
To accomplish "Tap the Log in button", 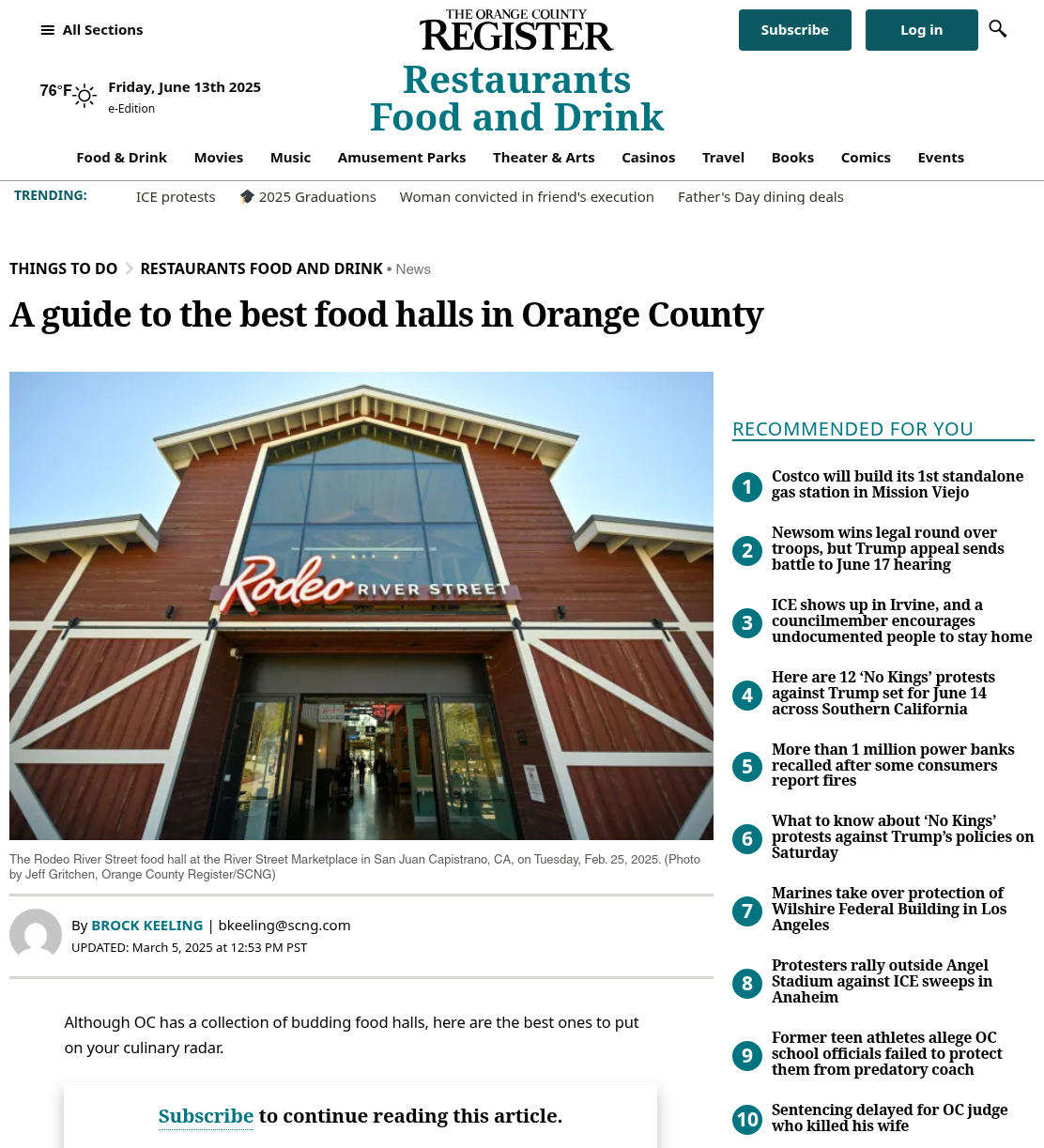I will (x=922, y=30).
